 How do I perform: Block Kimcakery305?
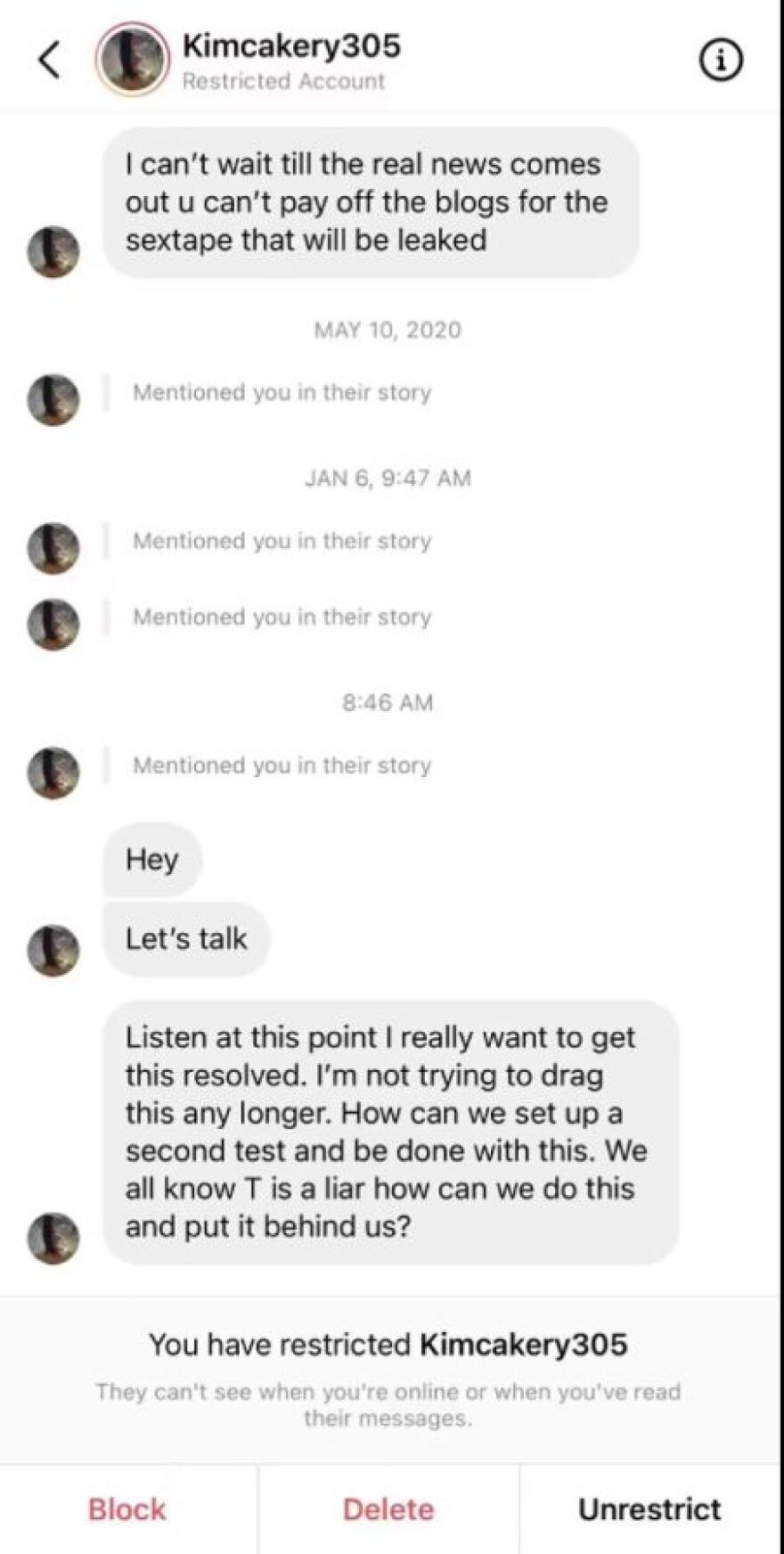[x=127, y=1509]
